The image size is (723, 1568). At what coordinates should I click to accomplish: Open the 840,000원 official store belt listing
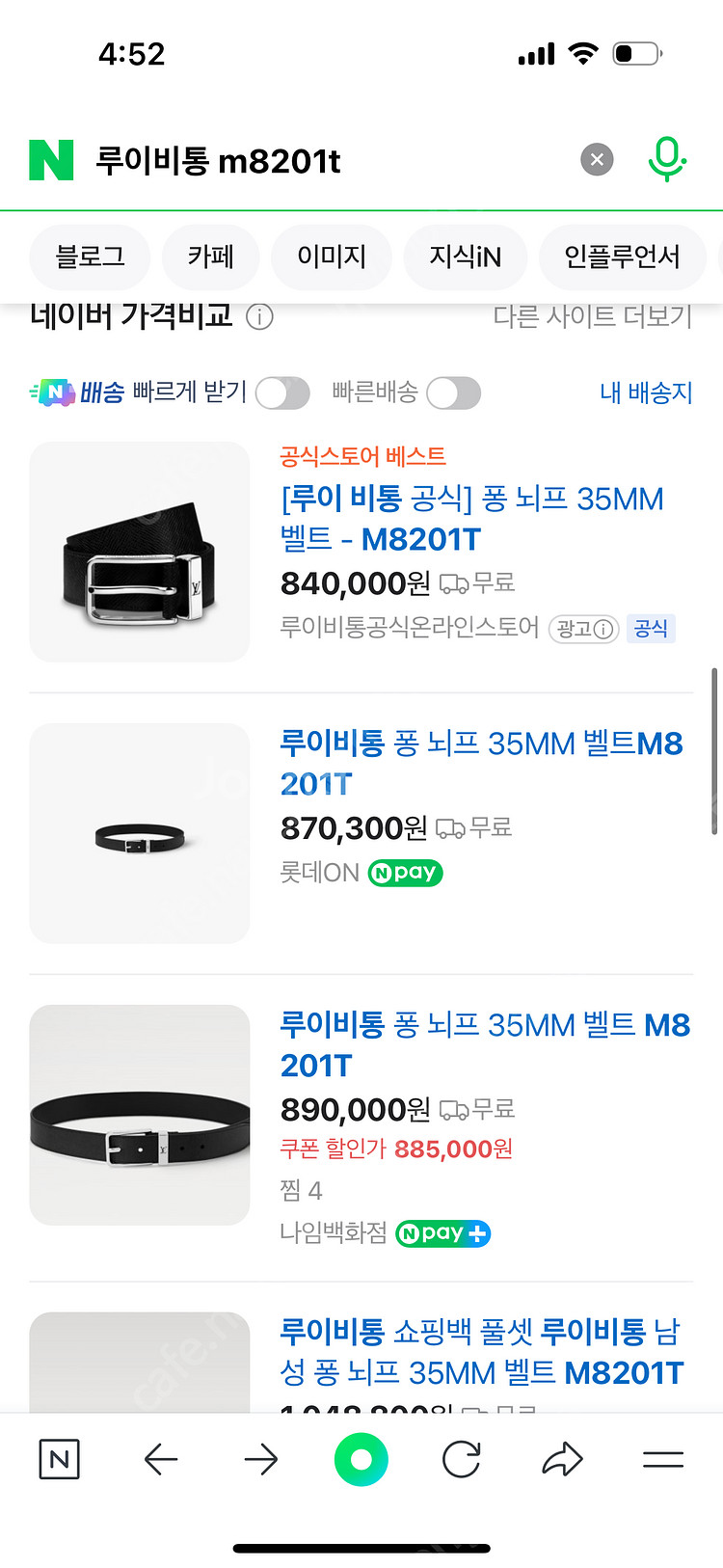coord(471,519)
